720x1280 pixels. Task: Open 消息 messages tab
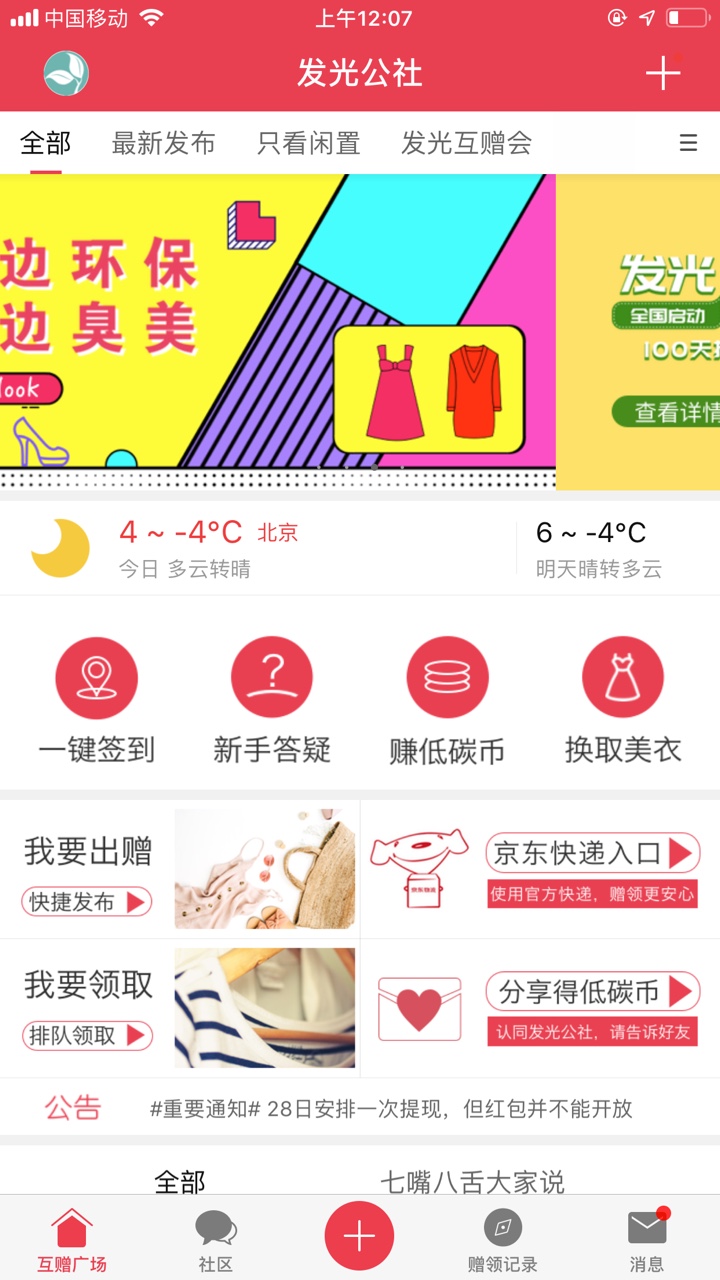coord(647,1240)
